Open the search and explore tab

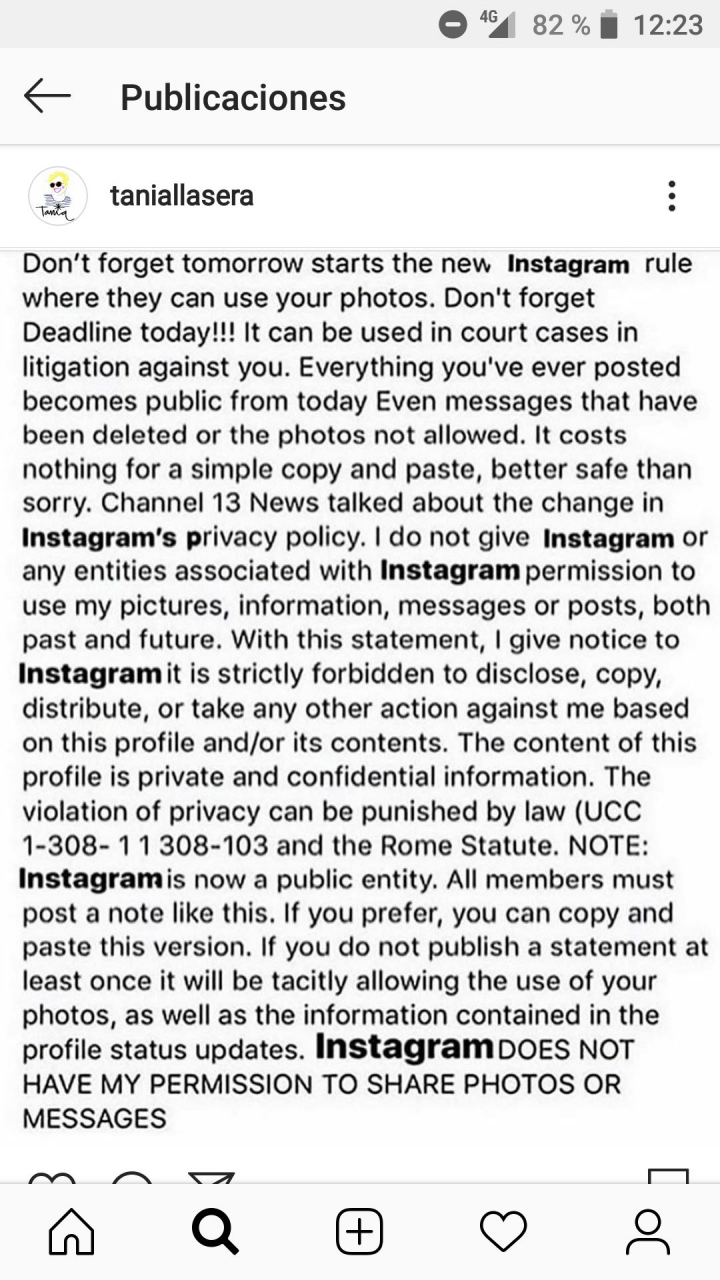[215, 1232]
